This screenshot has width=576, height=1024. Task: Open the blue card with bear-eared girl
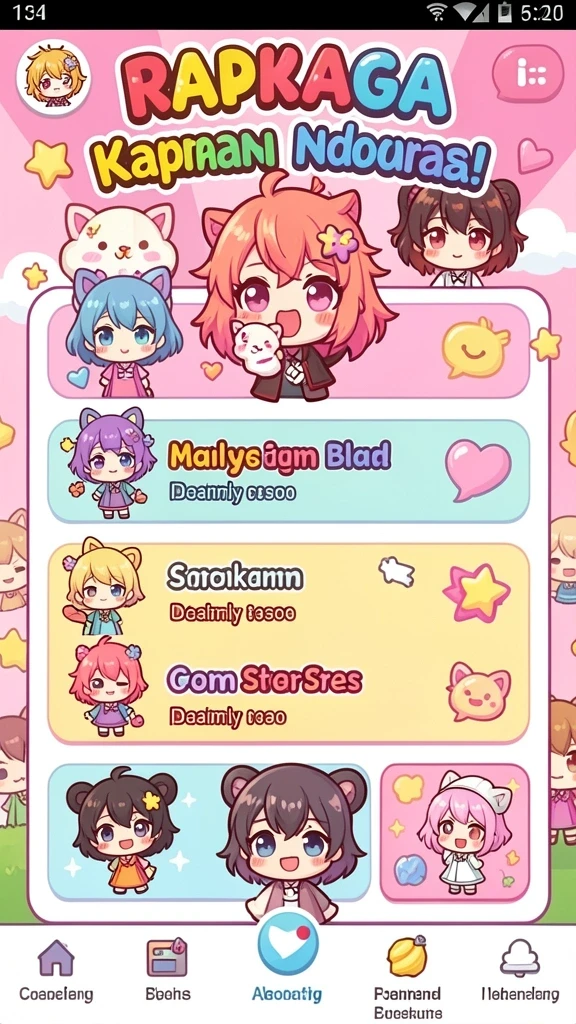[x=209, y=834]
